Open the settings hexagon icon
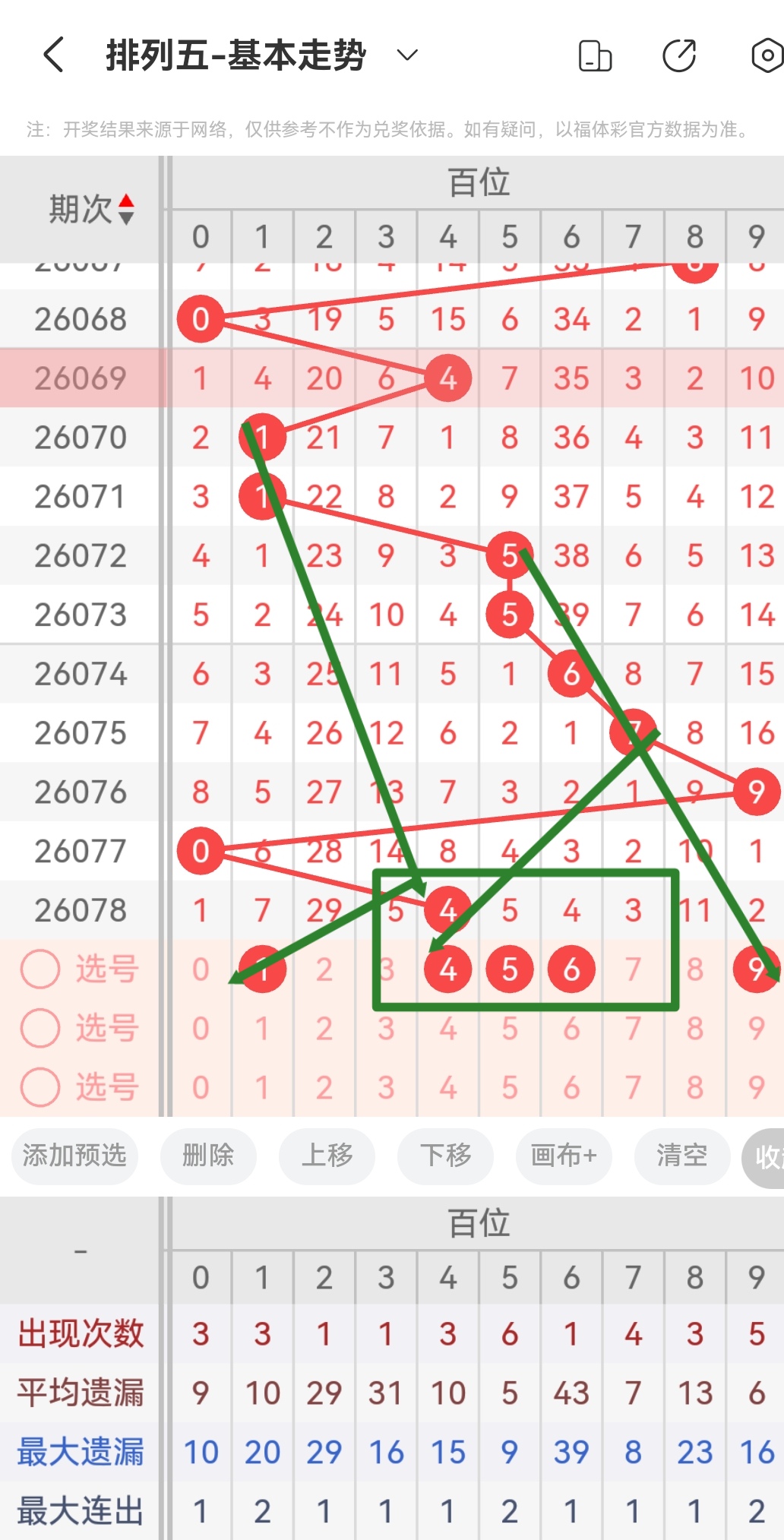The height and width of the screenshot is (1540, 784). pos(767,55)
